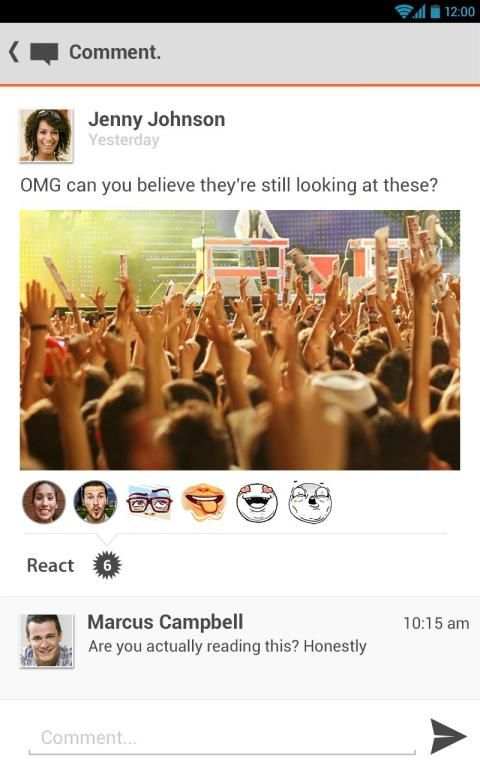Screen dimensions: 480x768
Task: Open the woman's reaction avatar
Action: click(x=44, y=502)
